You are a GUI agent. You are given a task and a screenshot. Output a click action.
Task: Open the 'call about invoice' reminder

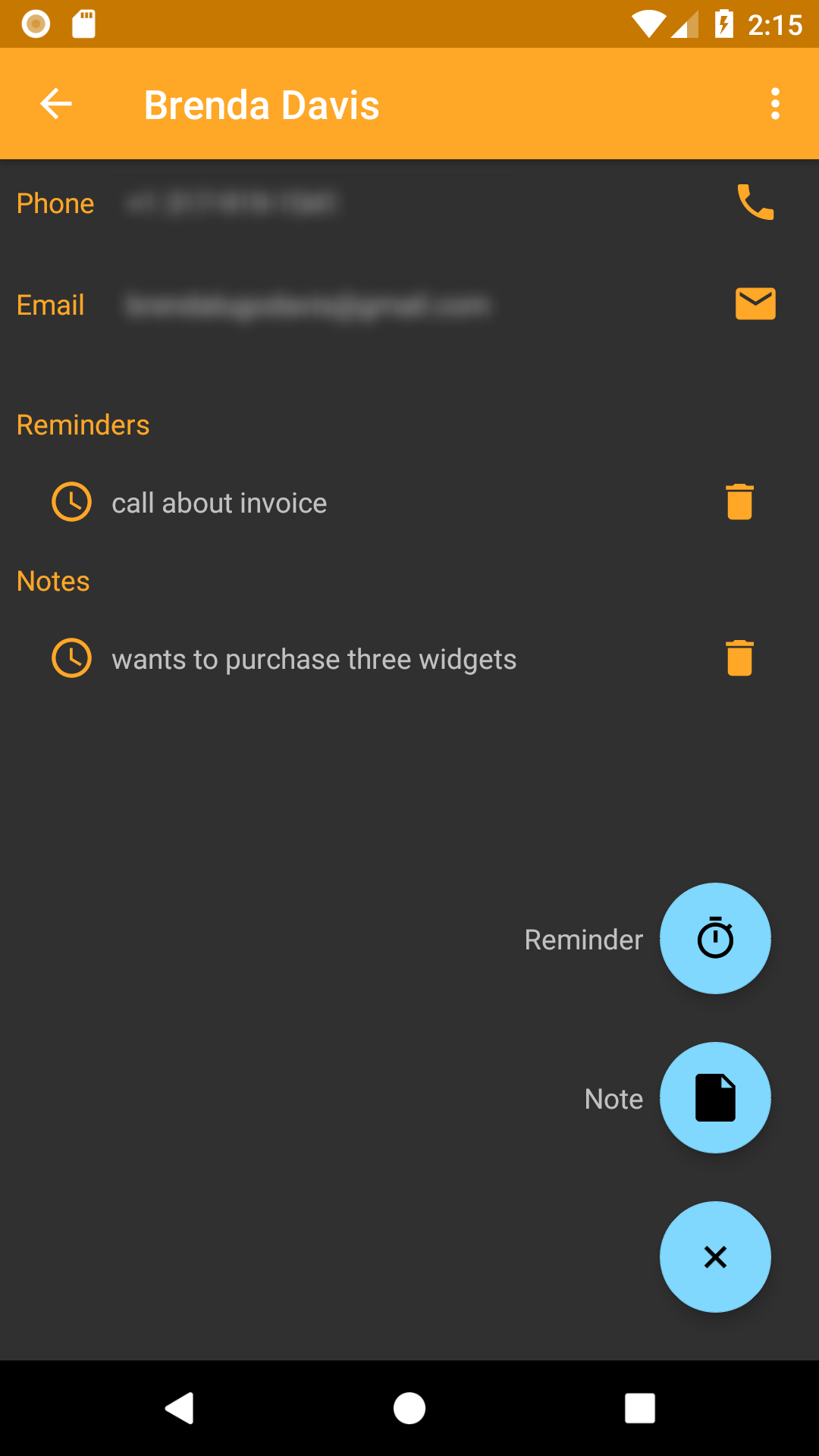pos(219,504)
